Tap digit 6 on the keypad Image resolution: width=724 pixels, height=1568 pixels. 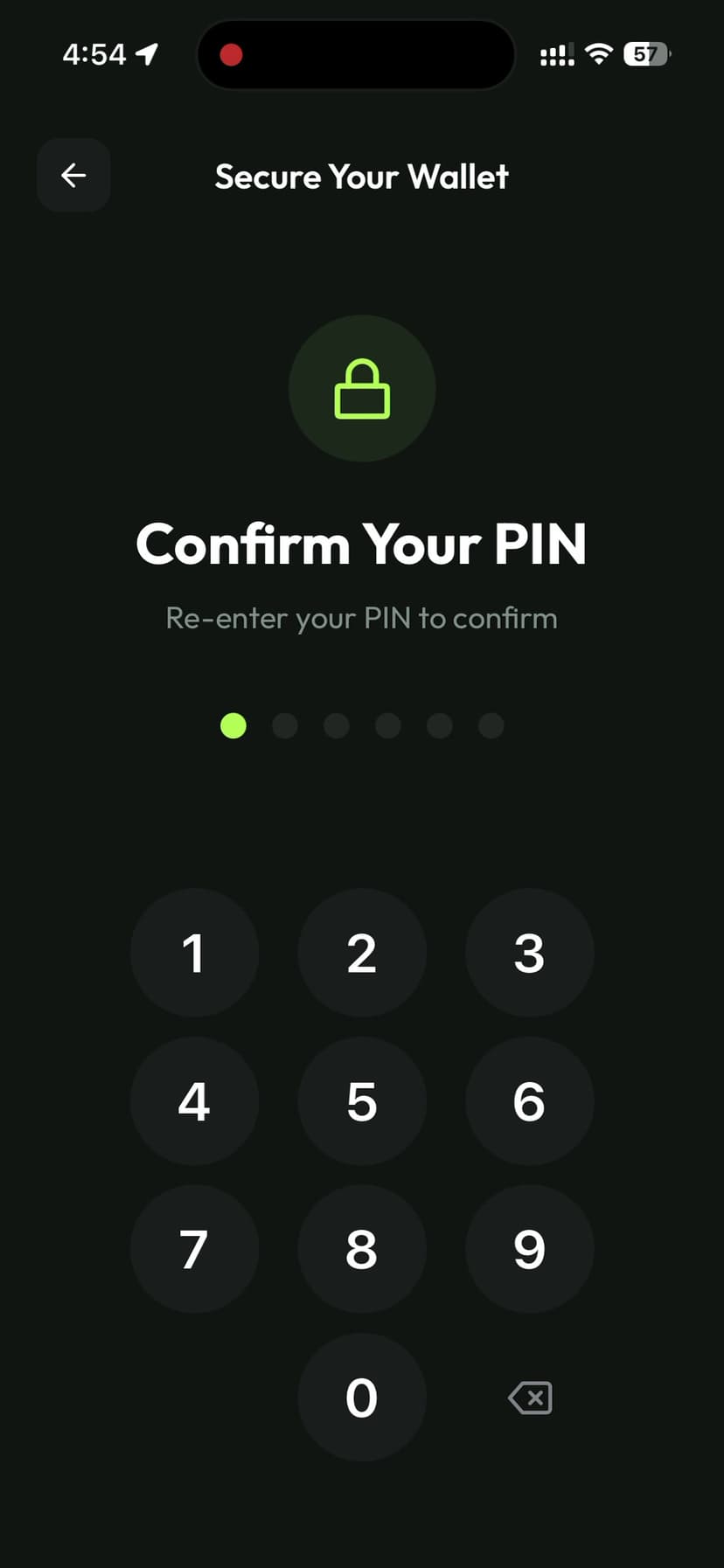click(530, 1101)
